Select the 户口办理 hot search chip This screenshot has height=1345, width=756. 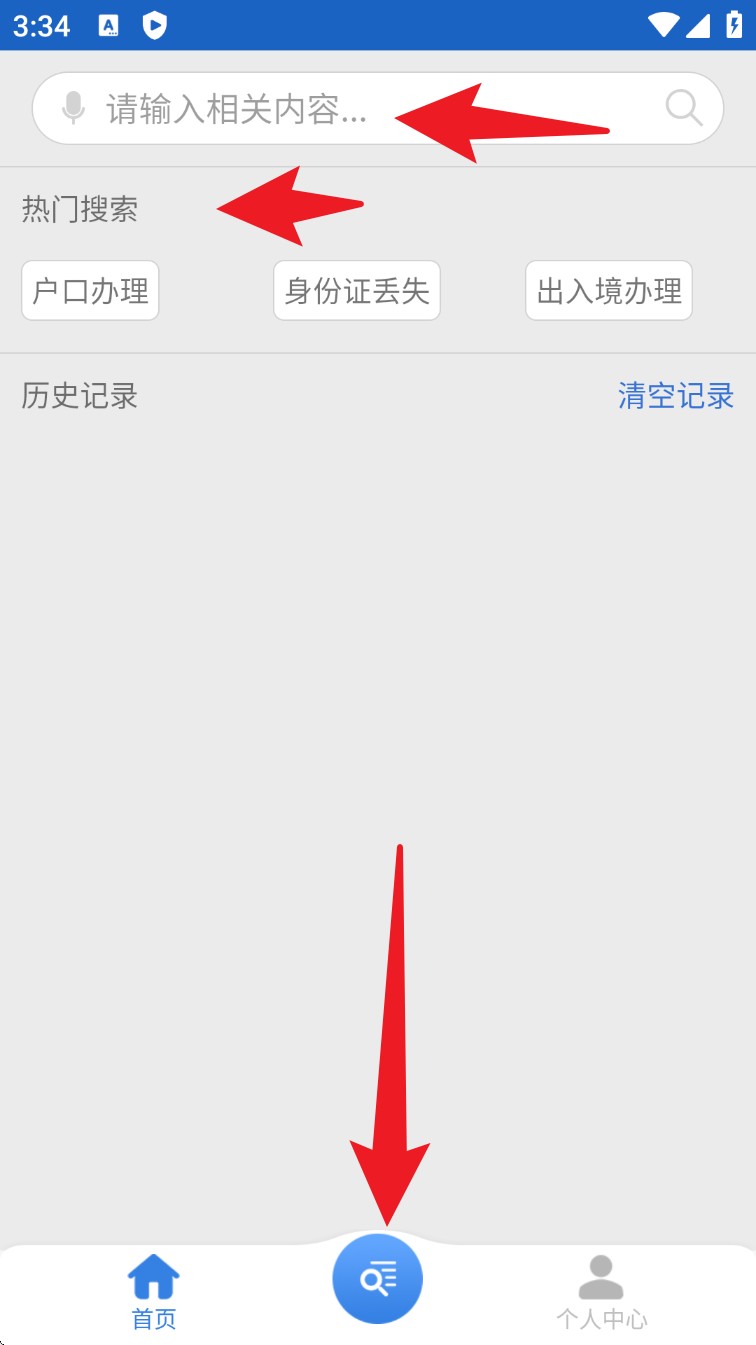[x=90, y=291]
